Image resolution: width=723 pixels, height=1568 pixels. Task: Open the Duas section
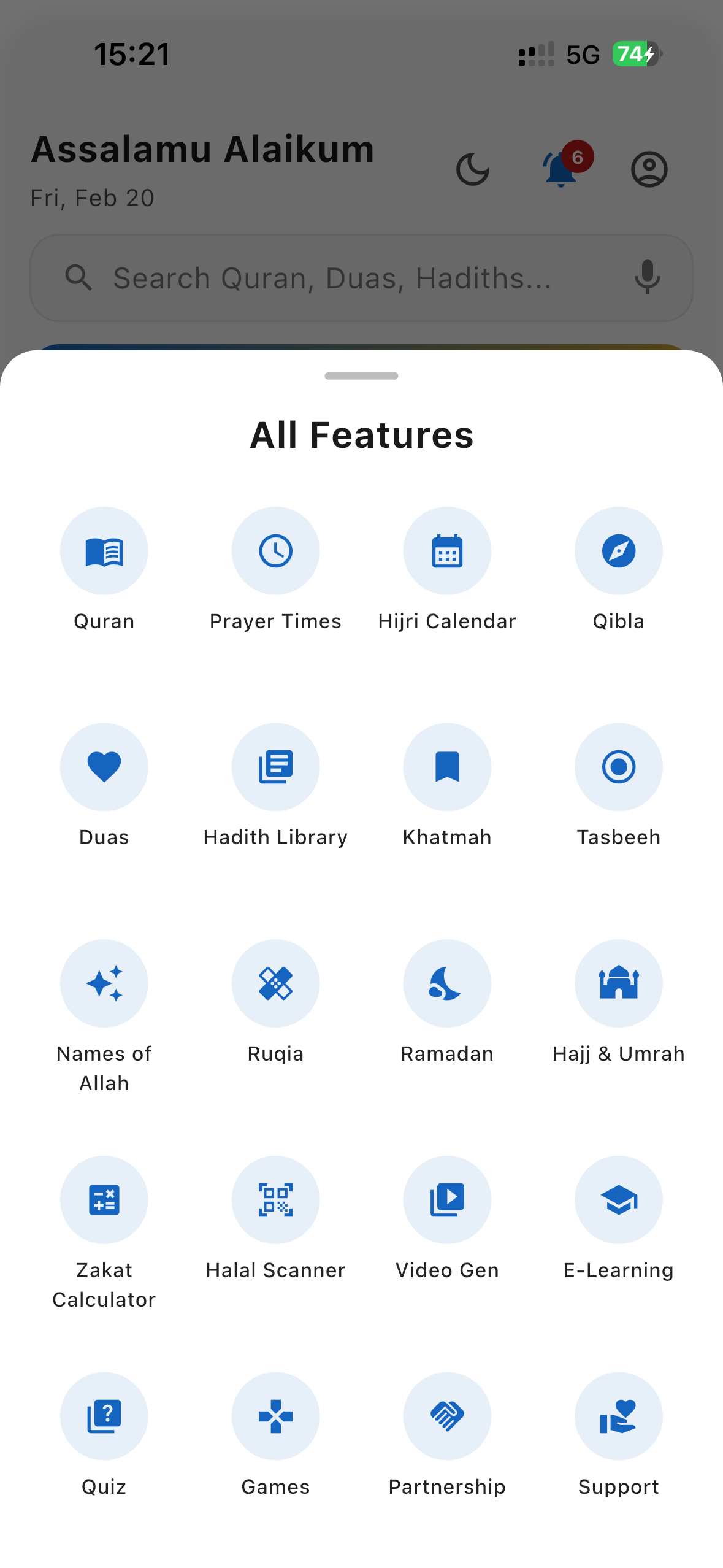point(104,767)
